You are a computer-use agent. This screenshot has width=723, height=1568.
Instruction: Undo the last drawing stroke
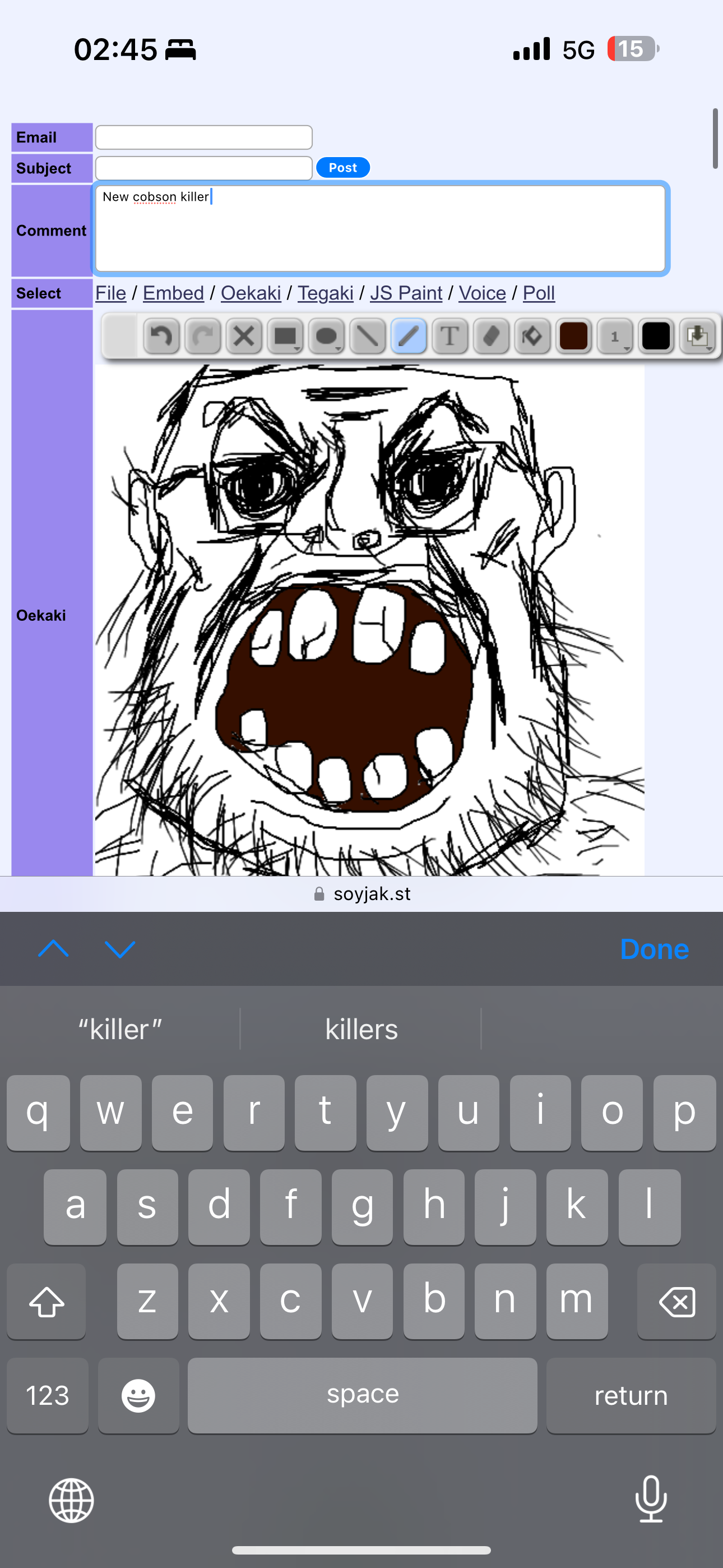click(161, 336)
